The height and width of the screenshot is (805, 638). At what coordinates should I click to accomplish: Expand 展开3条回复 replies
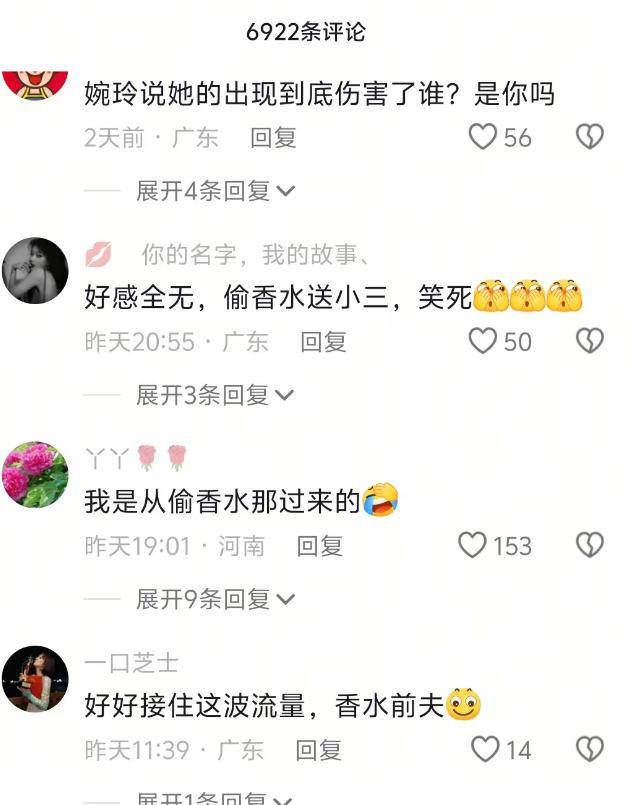click(215, 395)
